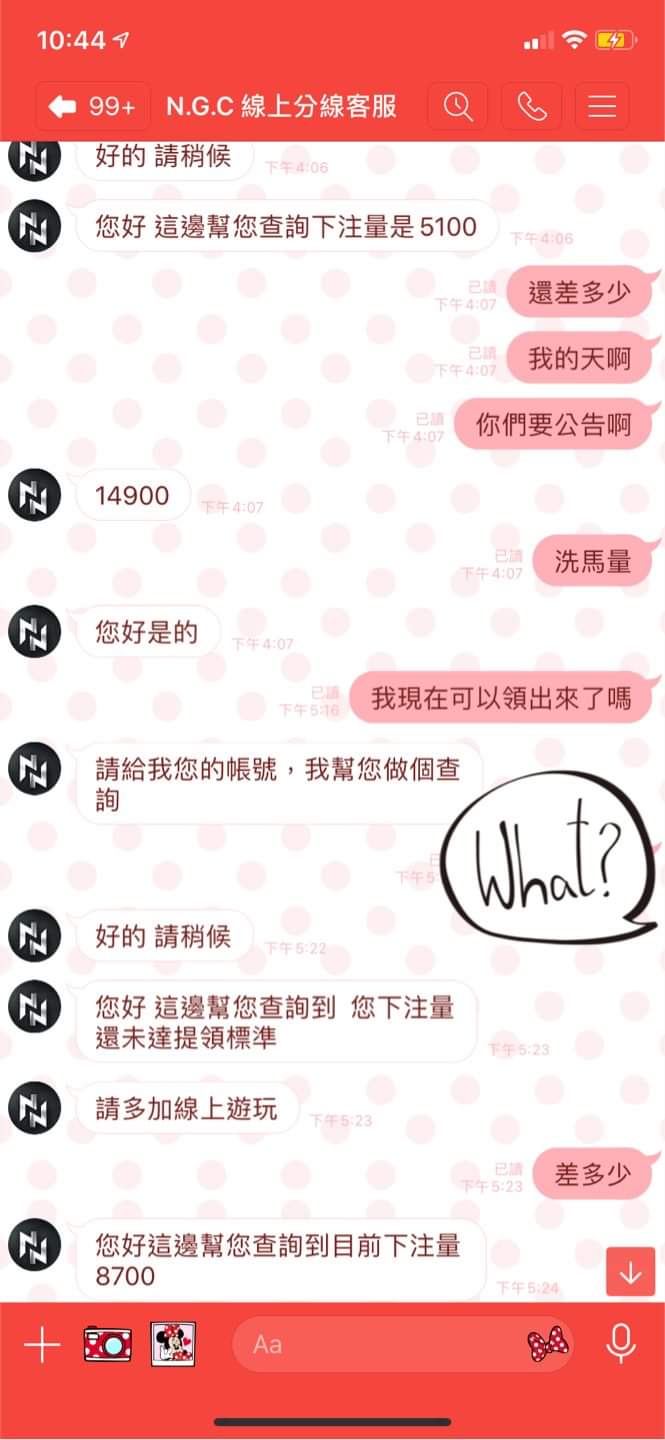Jump to the latest message with the down arrow
Screen dimensions: 665x1440
630,1272
